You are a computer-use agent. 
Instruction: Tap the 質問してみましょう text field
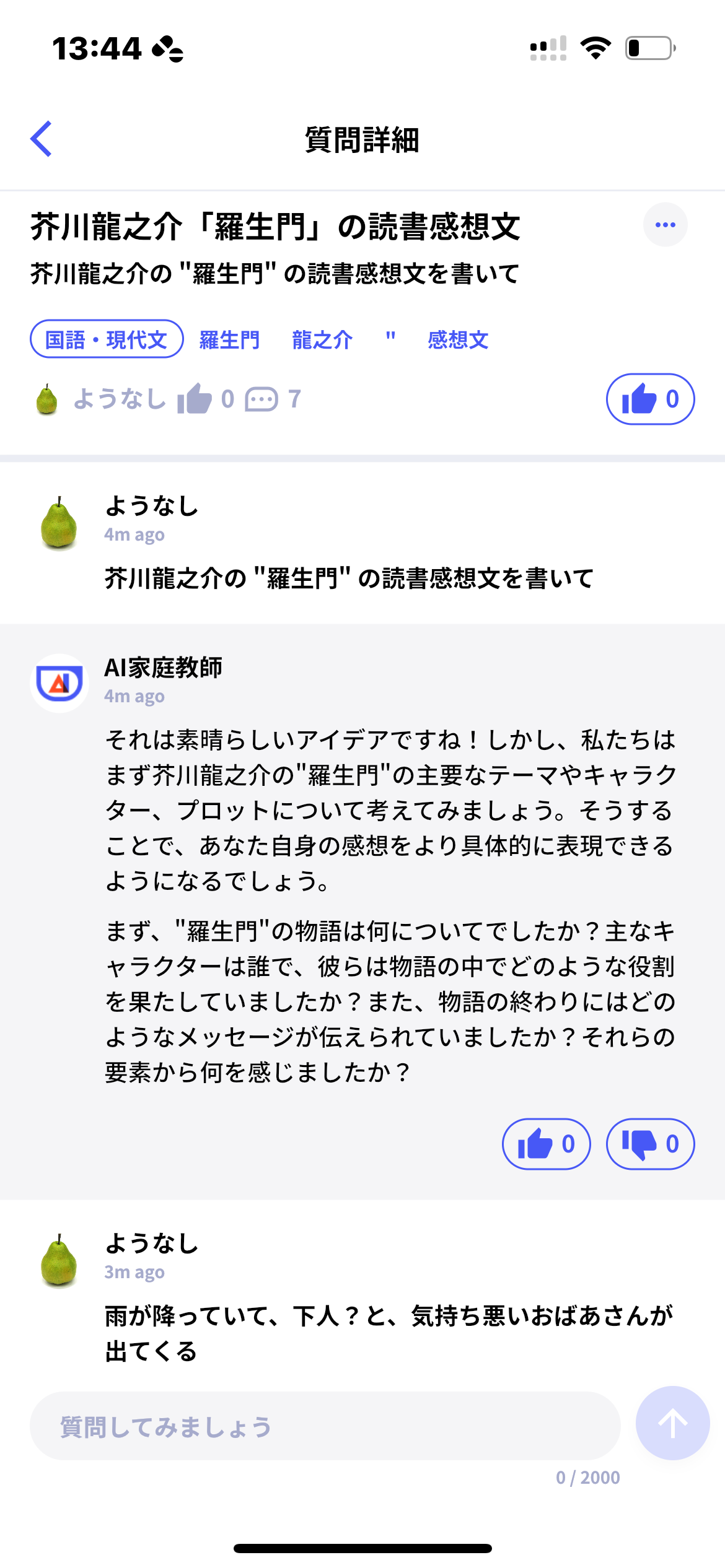click(325, 1426)
